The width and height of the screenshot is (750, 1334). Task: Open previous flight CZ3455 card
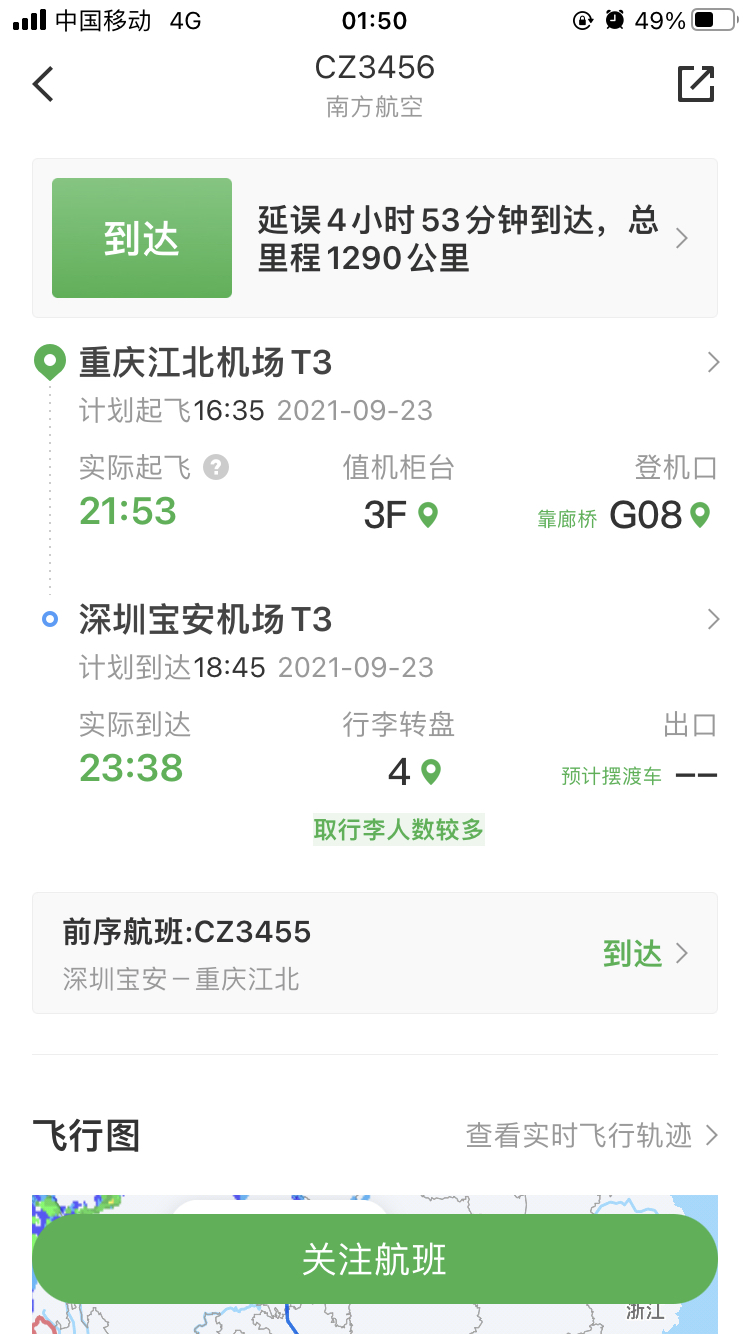375,953
